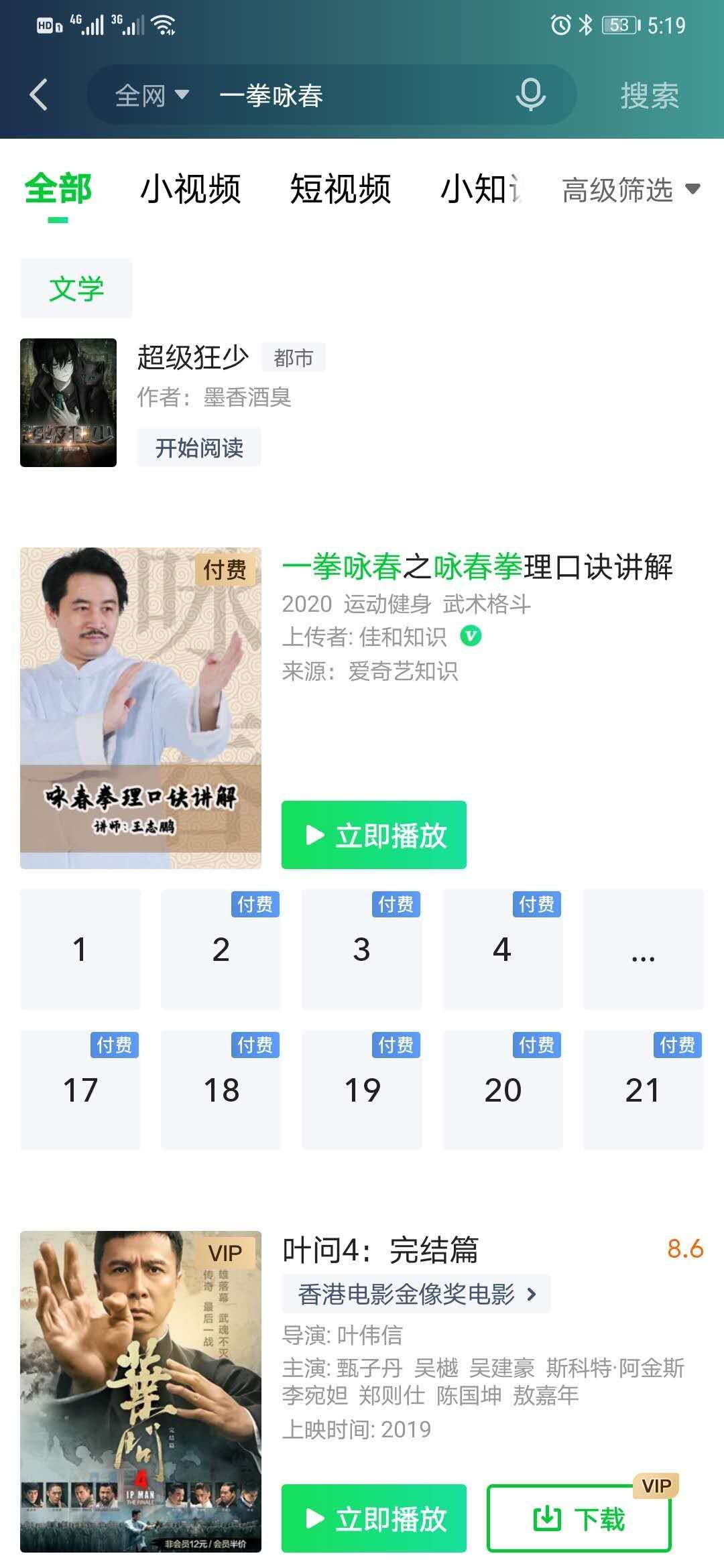Go back using the top-left arrow
Screen dimensions: 724x1568
(39, 94)
